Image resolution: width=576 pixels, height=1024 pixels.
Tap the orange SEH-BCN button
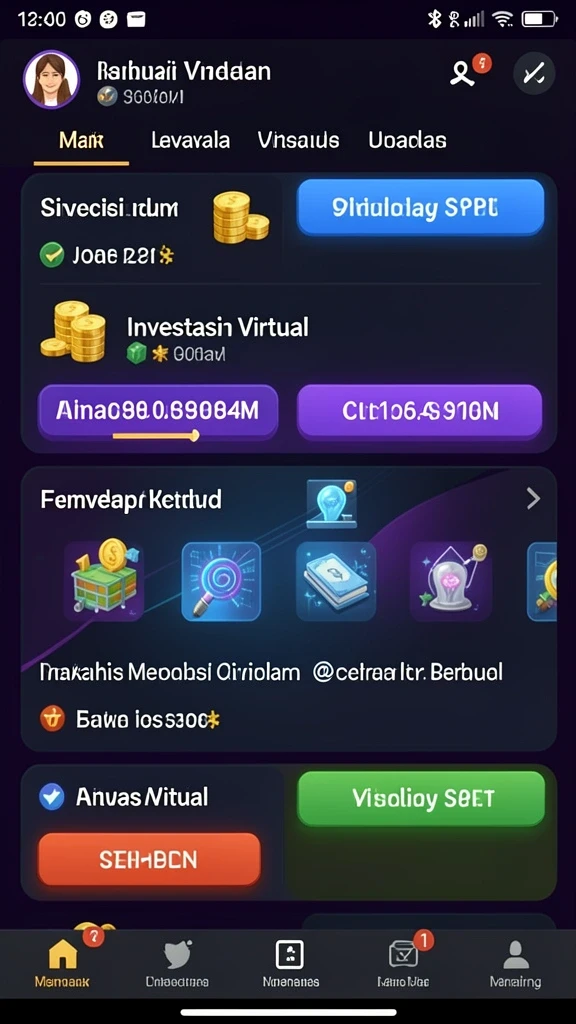tap(149, 859)
